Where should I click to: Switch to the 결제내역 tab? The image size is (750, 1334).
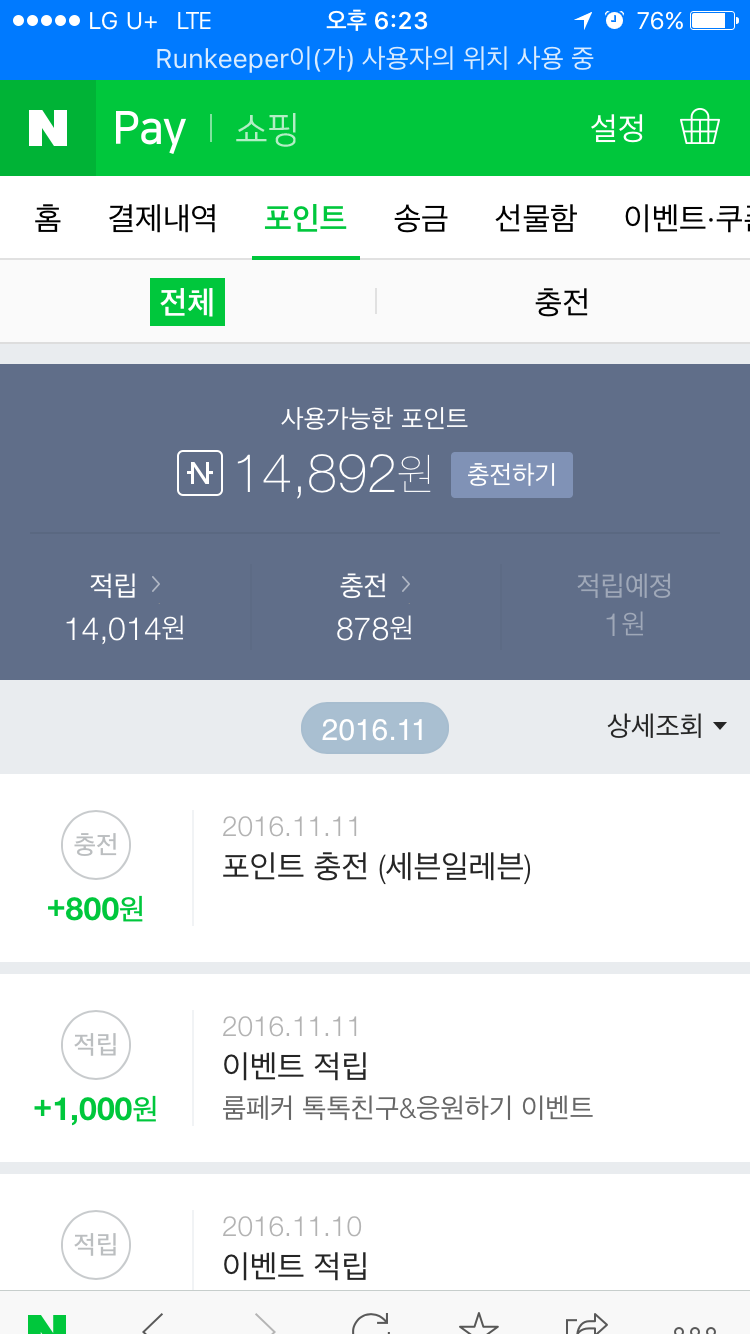(x=163, y=218)
